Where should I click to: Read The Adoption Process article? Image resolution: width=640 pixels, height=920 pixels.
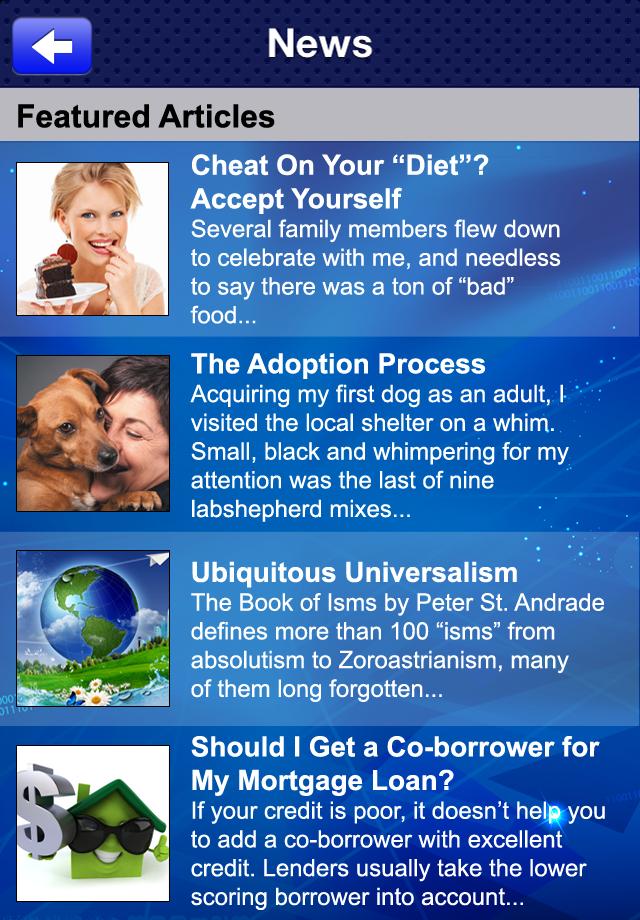338,364
